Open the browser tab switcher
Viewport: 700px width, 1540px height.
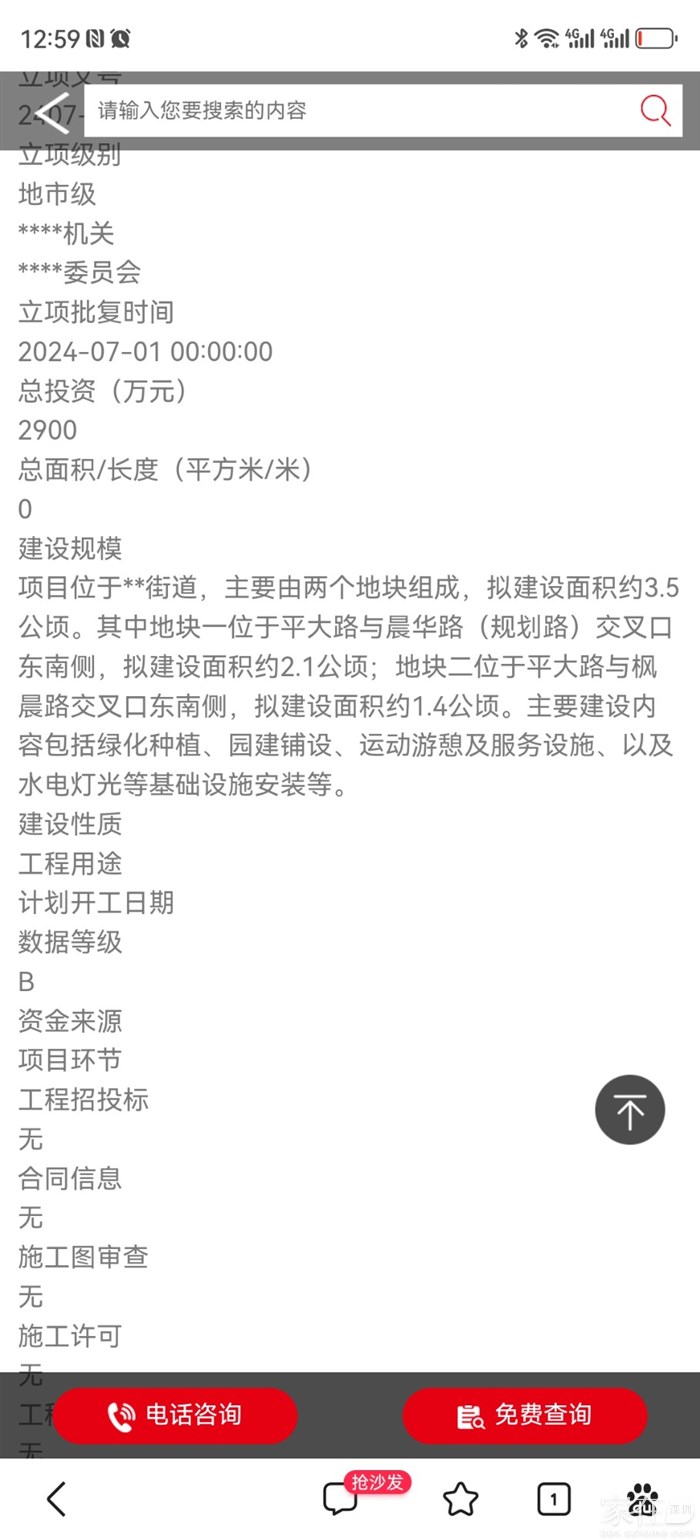pyautogui.click(x=553, y=1499)
